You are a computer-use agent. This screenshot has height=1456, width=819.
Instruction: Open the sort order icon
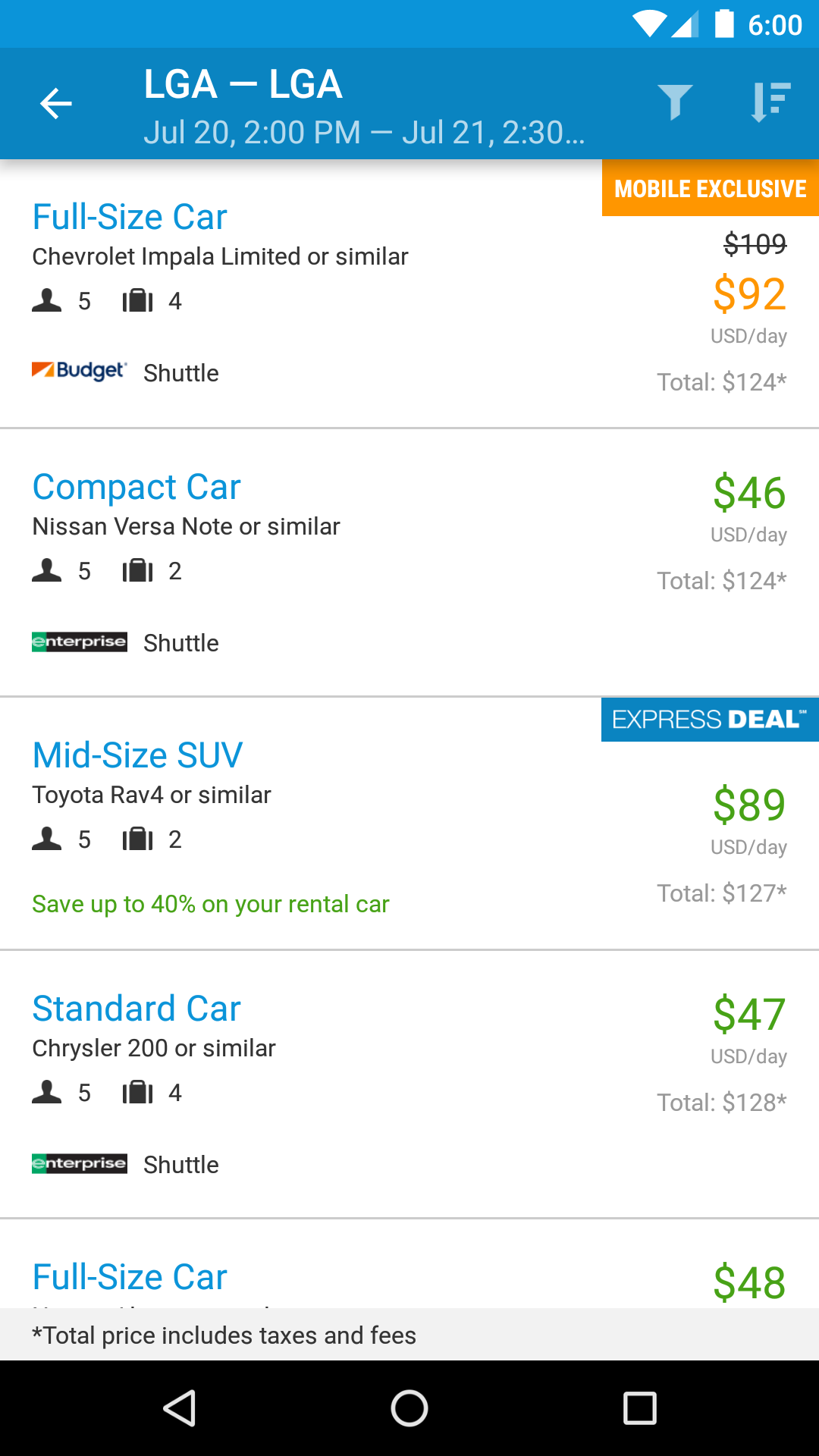(x=770, y=102)
